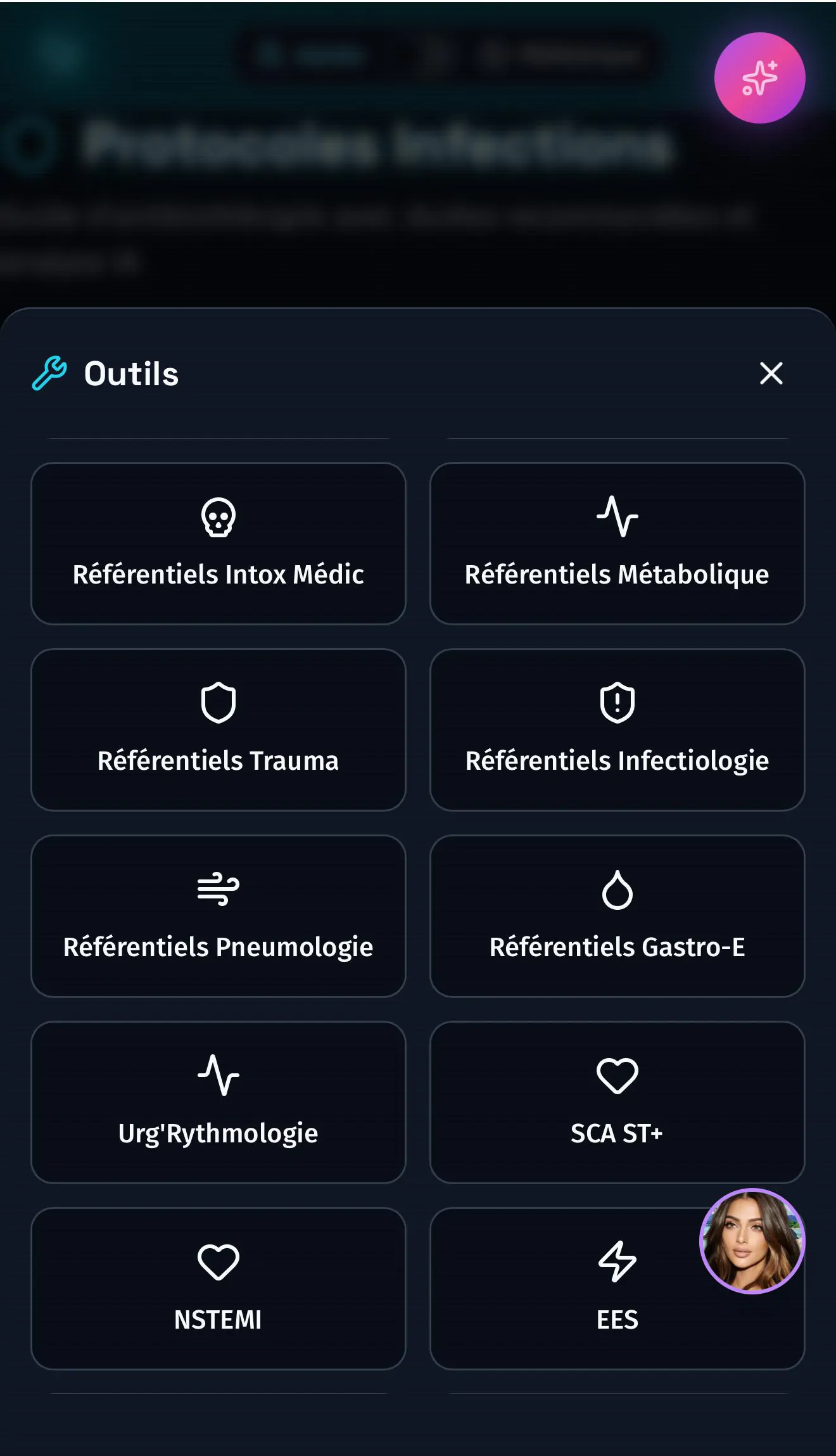Open Référentiels Intox Médic
The width and height of the screenshot is (836, 1456).
click(218, 544)
